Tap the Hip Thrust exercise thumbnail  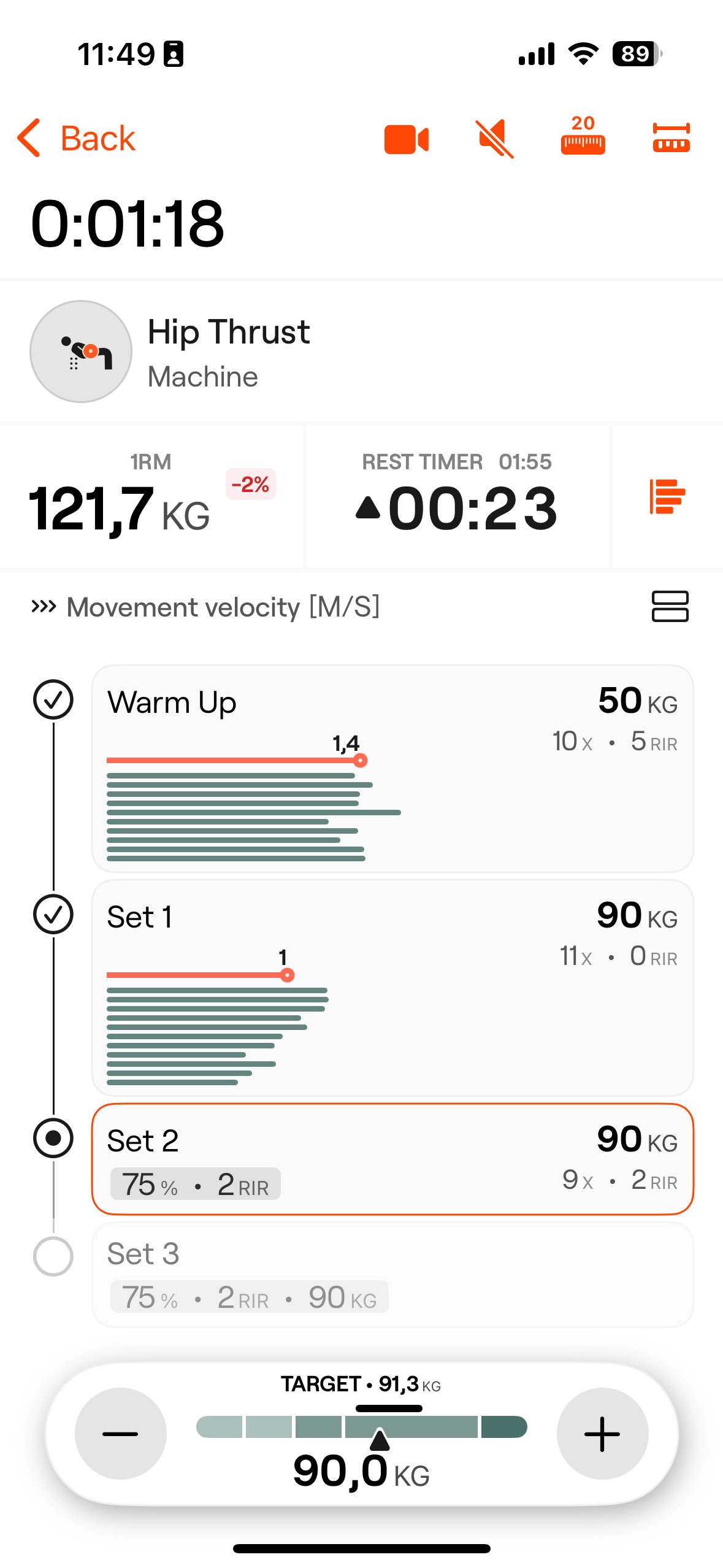[80, 351]
